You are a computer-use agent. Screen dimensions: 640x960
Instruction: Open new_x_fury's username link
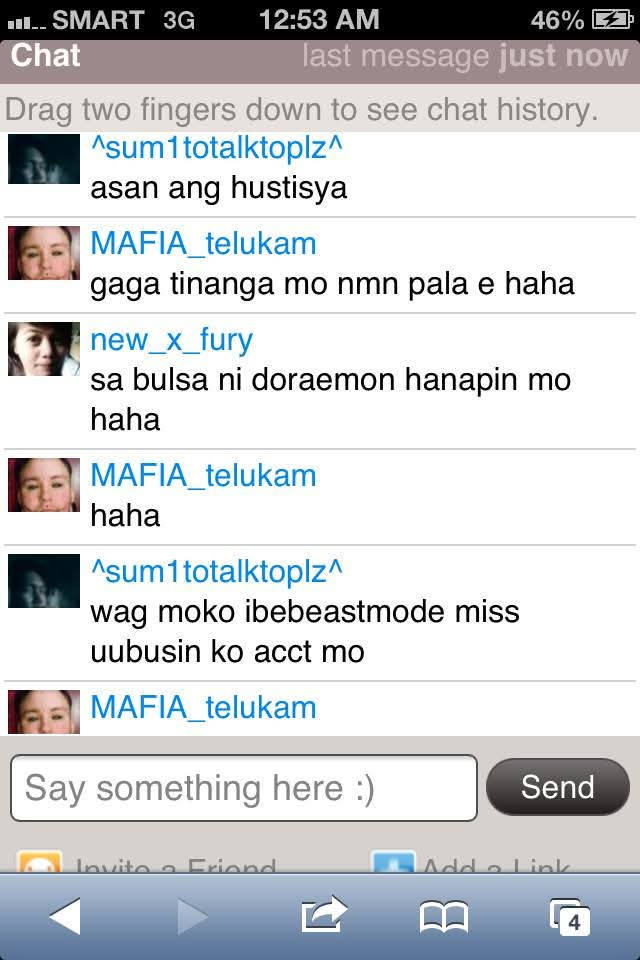click(171, 340)
